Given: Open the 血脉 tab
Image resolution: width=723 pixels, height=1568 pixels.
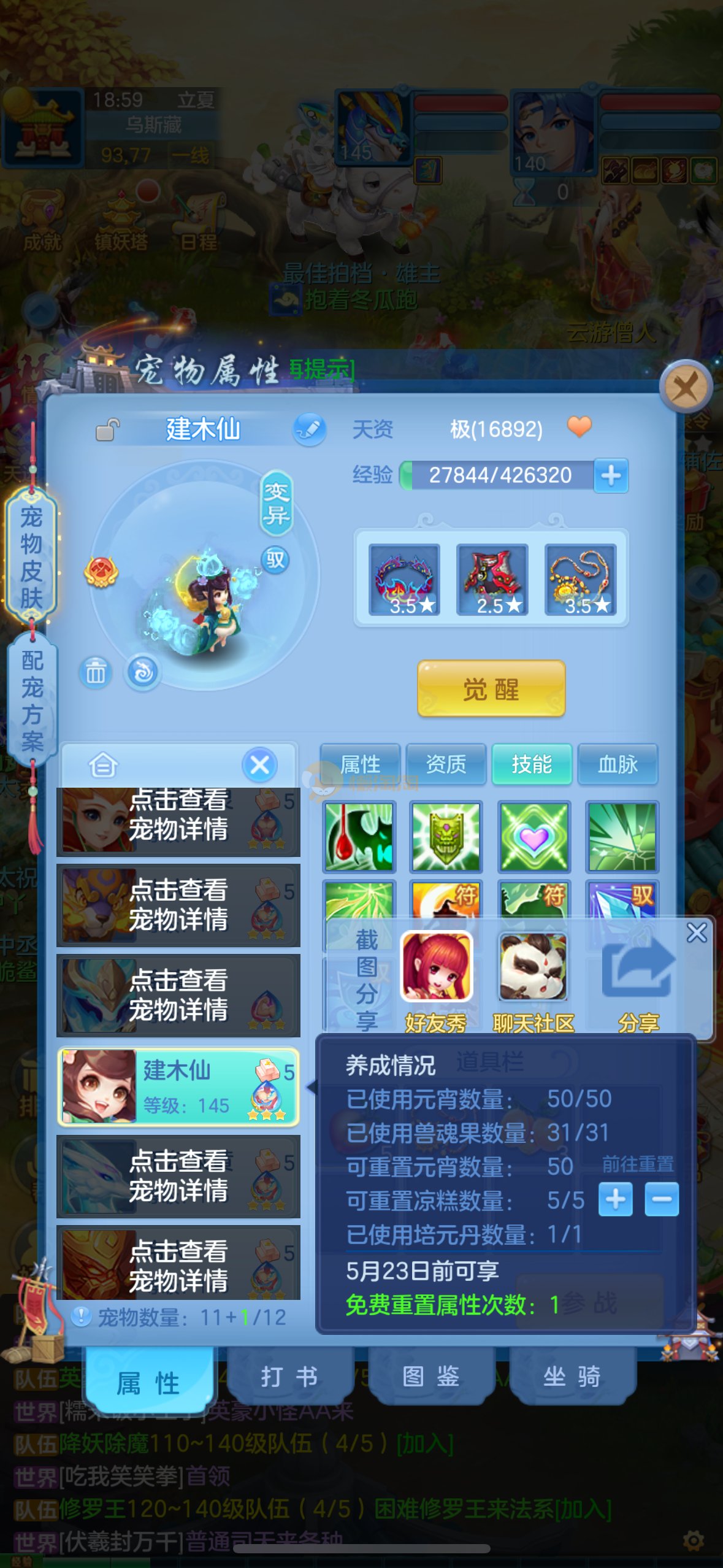Looking at the screenshot, I should 618,764.
